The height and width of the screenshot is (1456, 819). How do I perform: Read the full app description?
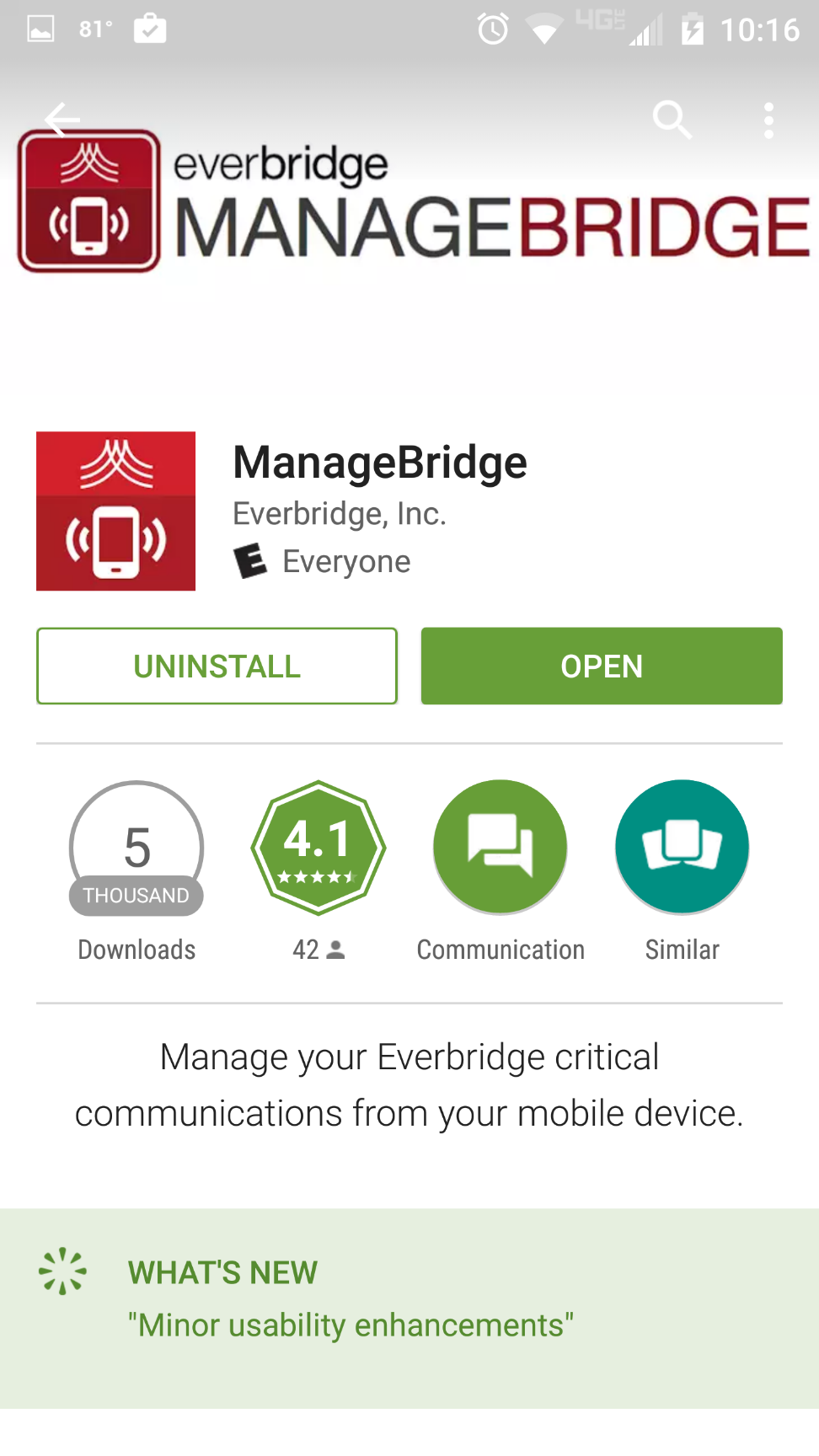pos(409,1085)
